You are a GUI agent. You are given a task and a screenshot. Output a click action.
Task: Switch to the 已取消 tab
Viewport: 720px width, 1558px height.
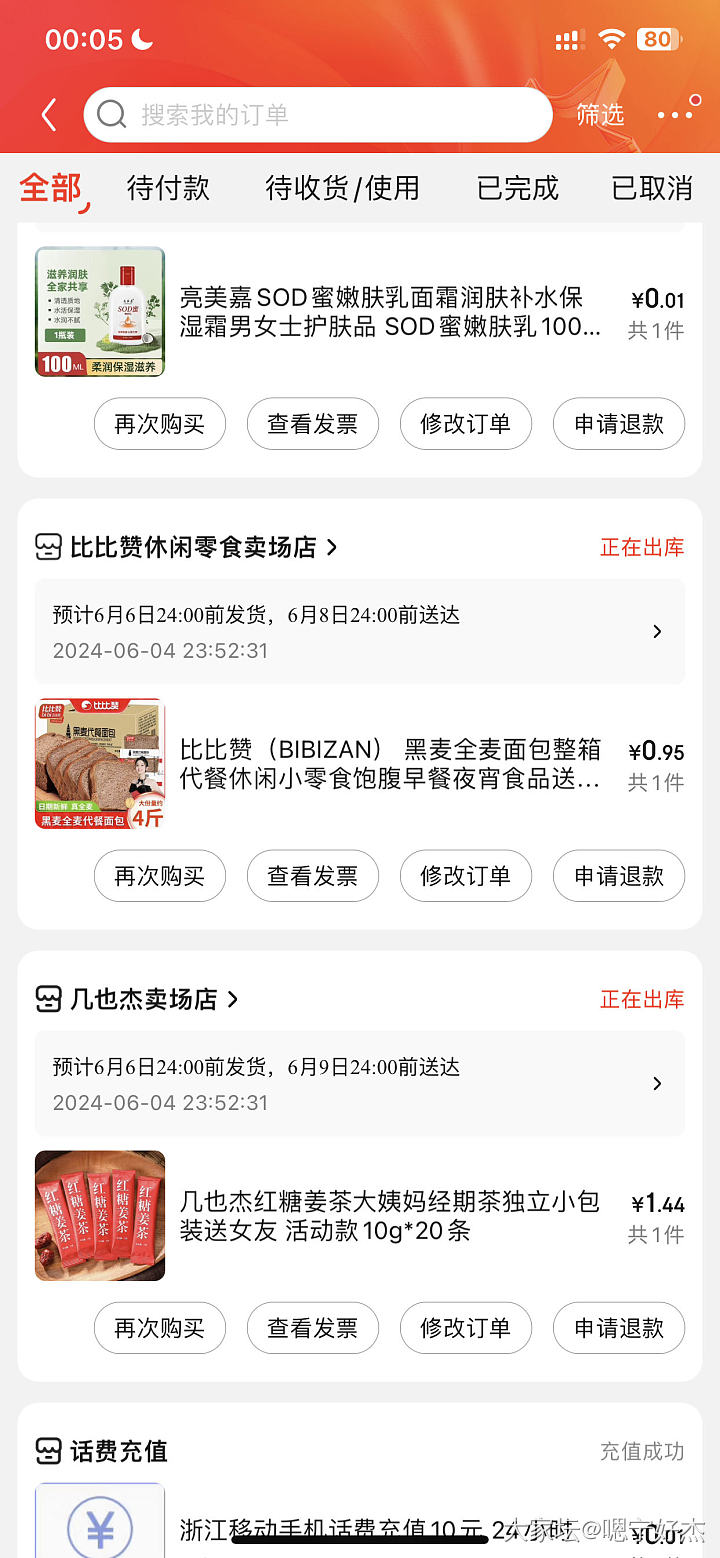pos(652,188)
